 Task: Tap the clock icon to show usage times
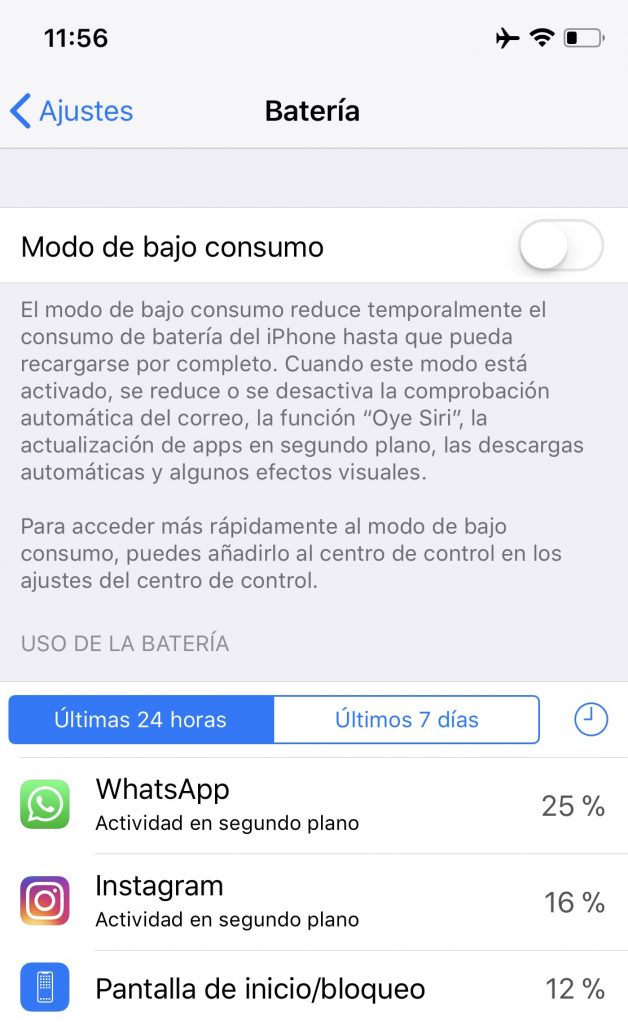coord(591,719)
